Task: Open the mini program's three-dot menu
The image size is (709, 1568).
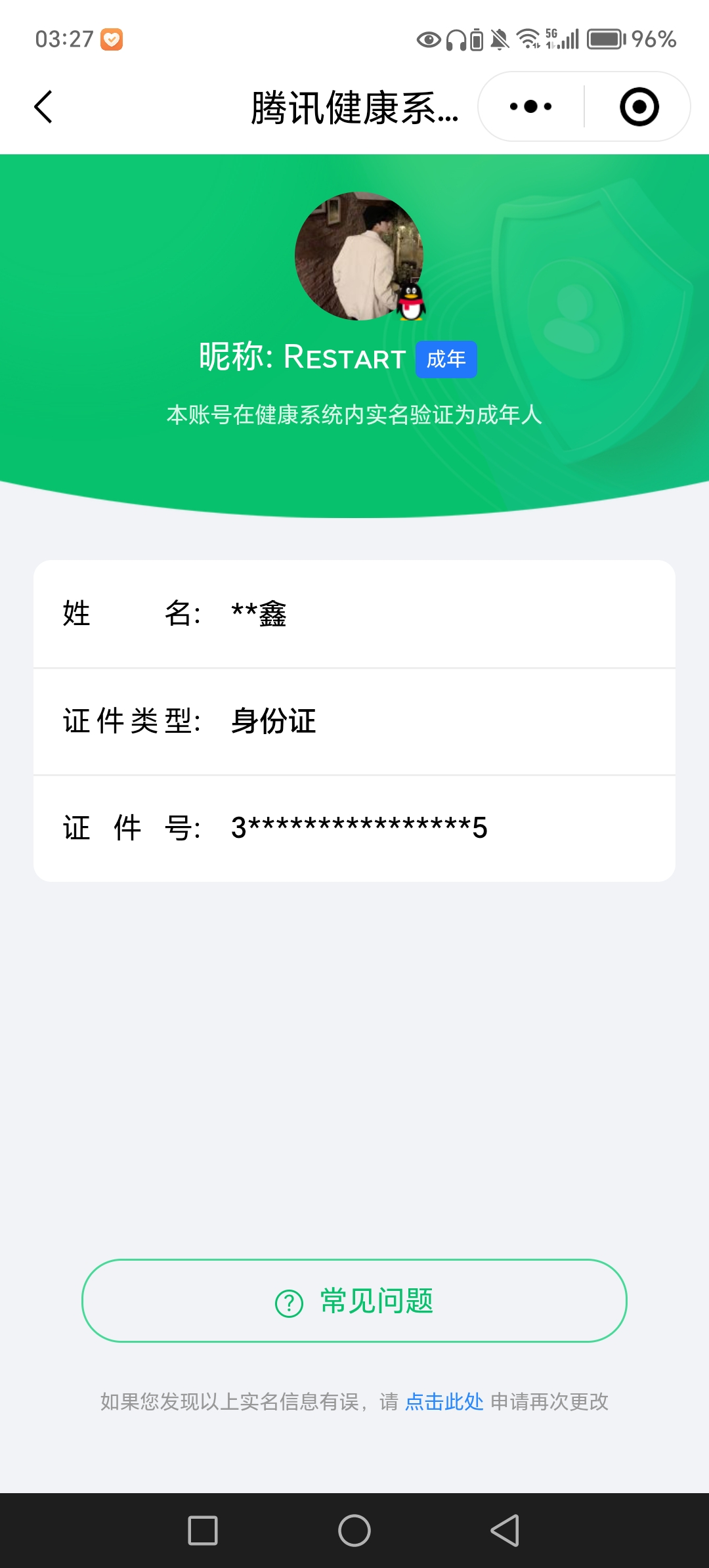Action: tap(530, 106)
